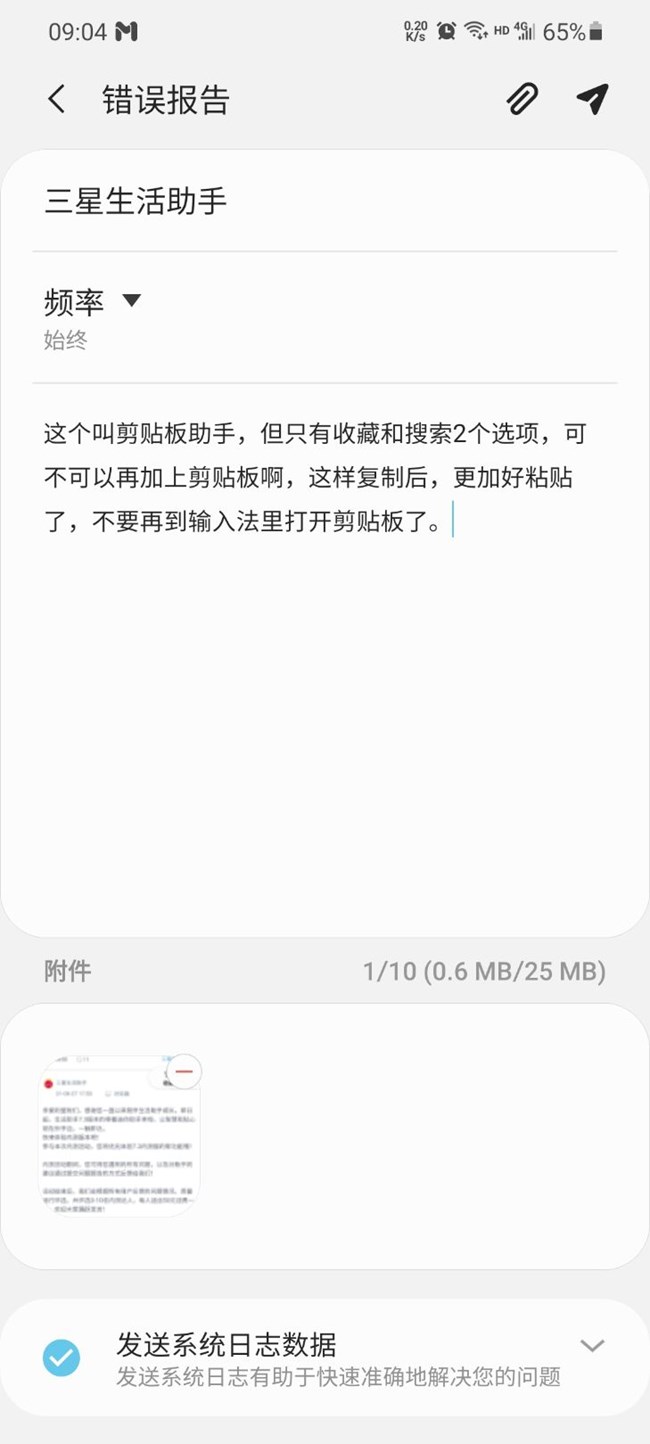Tap the report description text field
The image size is (650, 1444).
tap(325, 650)
